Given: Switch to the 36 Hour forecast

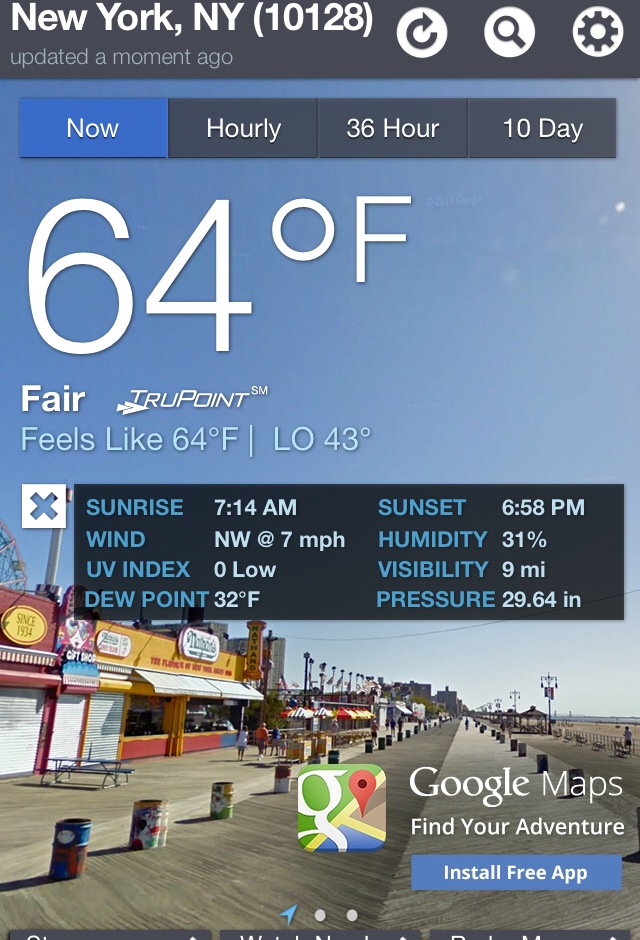Looking at the screenshot, I should (x=393, y=129).
